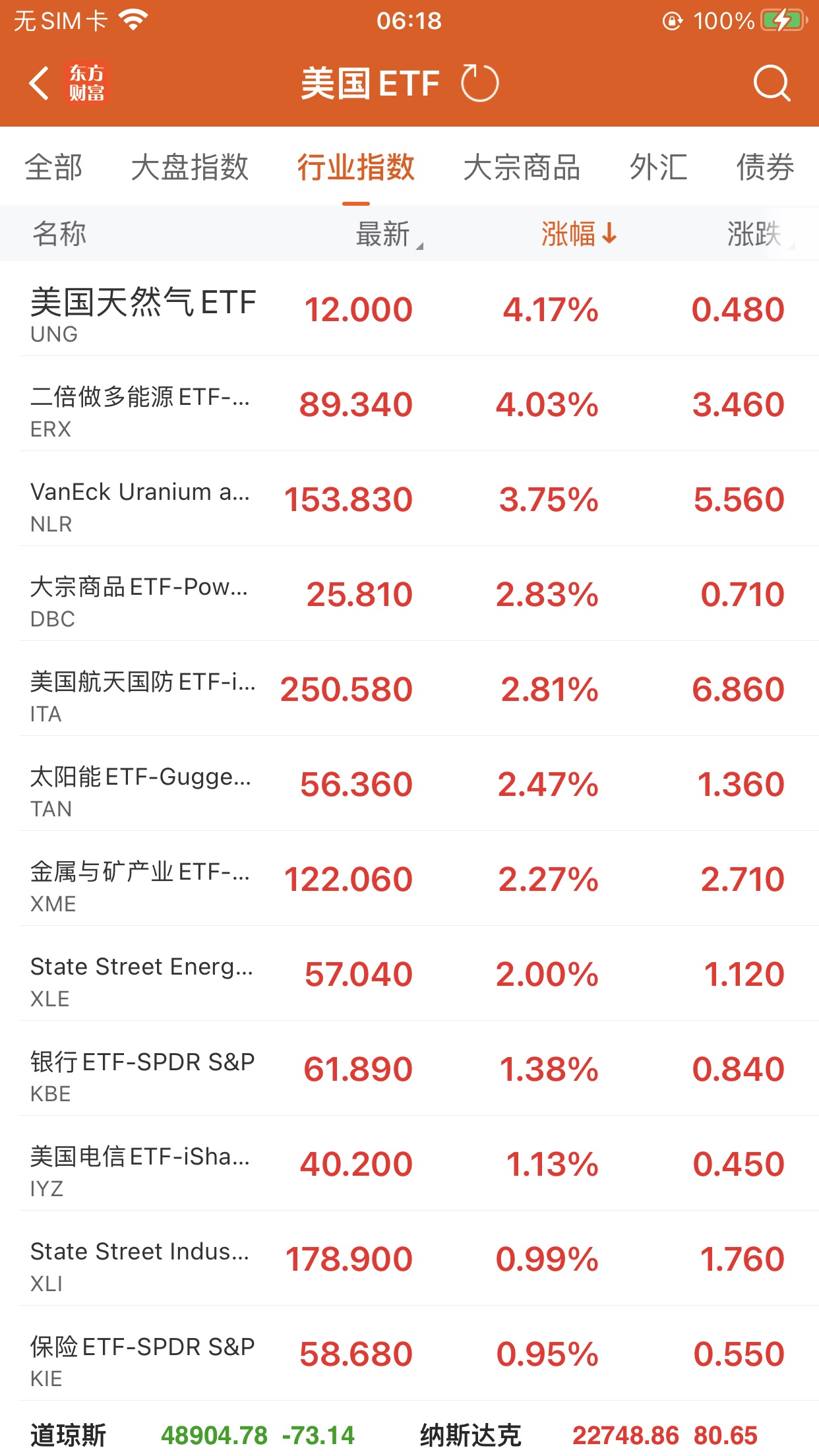Screen dimensions: 819x1456
Task: Open the 道琼斯 index ticker
Action: coord(191,1435)
